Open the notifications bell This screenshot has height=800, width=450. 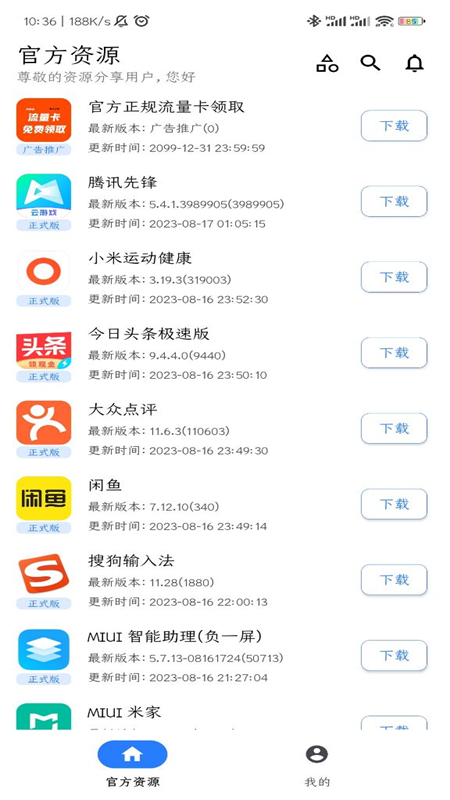414,63
